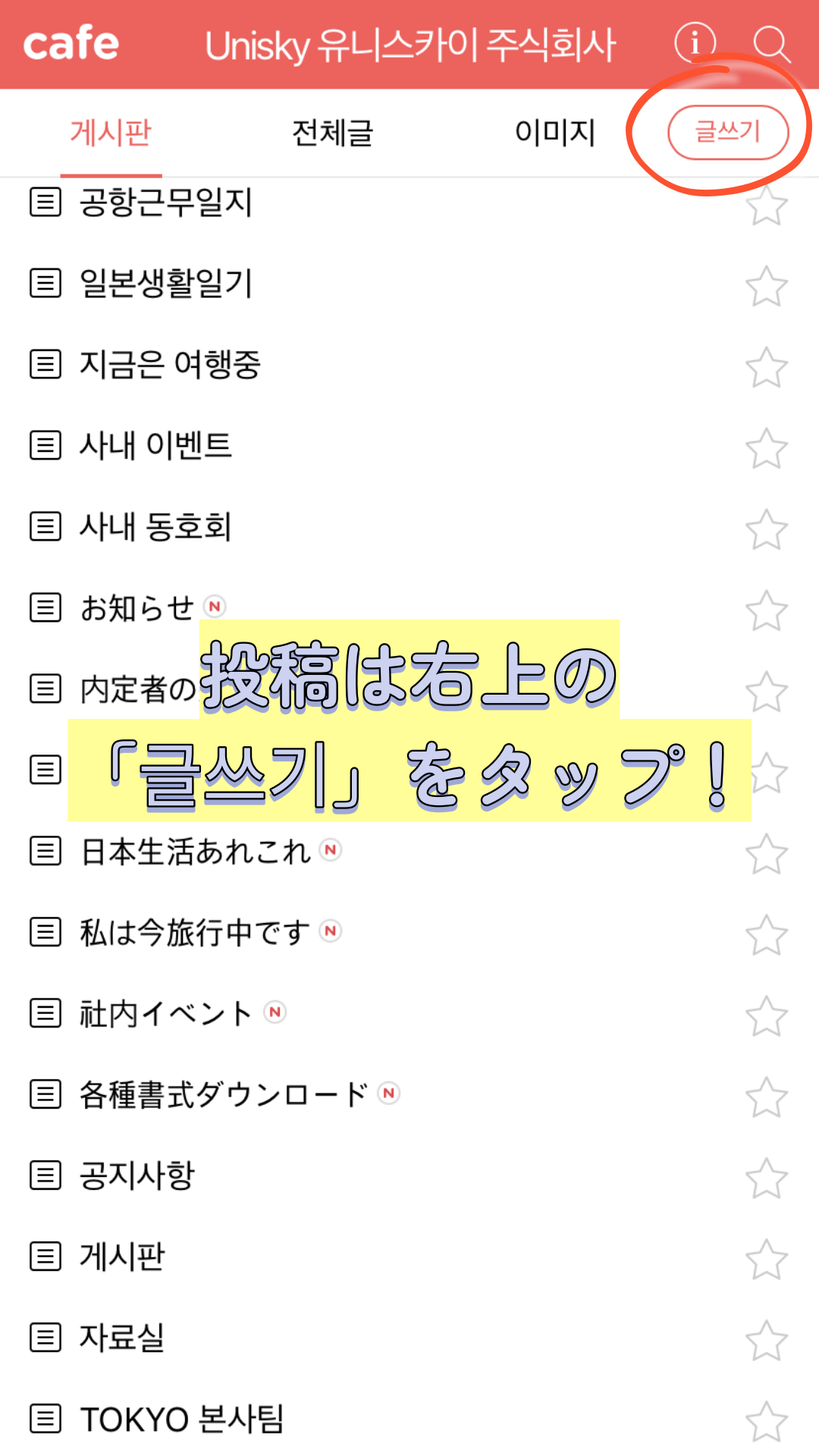This screenshot has width=819, height=1456.
Task: Favorite the 공지사항 board star
Action: click(x=766, y=1177)
